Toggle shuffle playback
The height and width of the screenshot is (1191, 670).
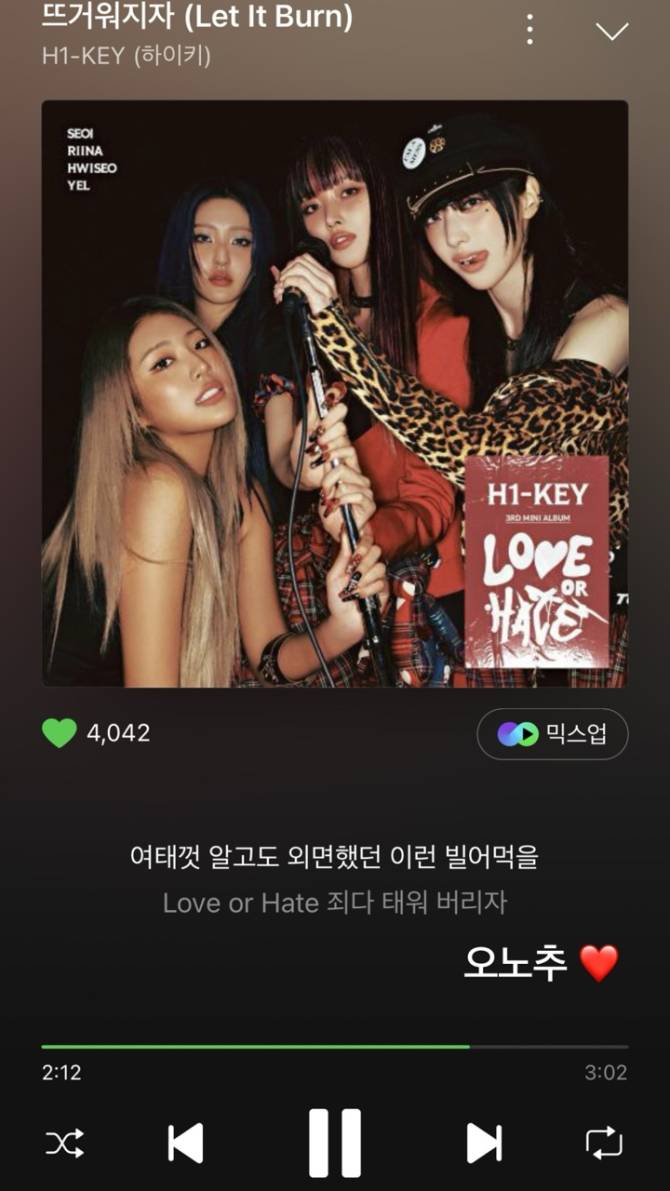65,1143
